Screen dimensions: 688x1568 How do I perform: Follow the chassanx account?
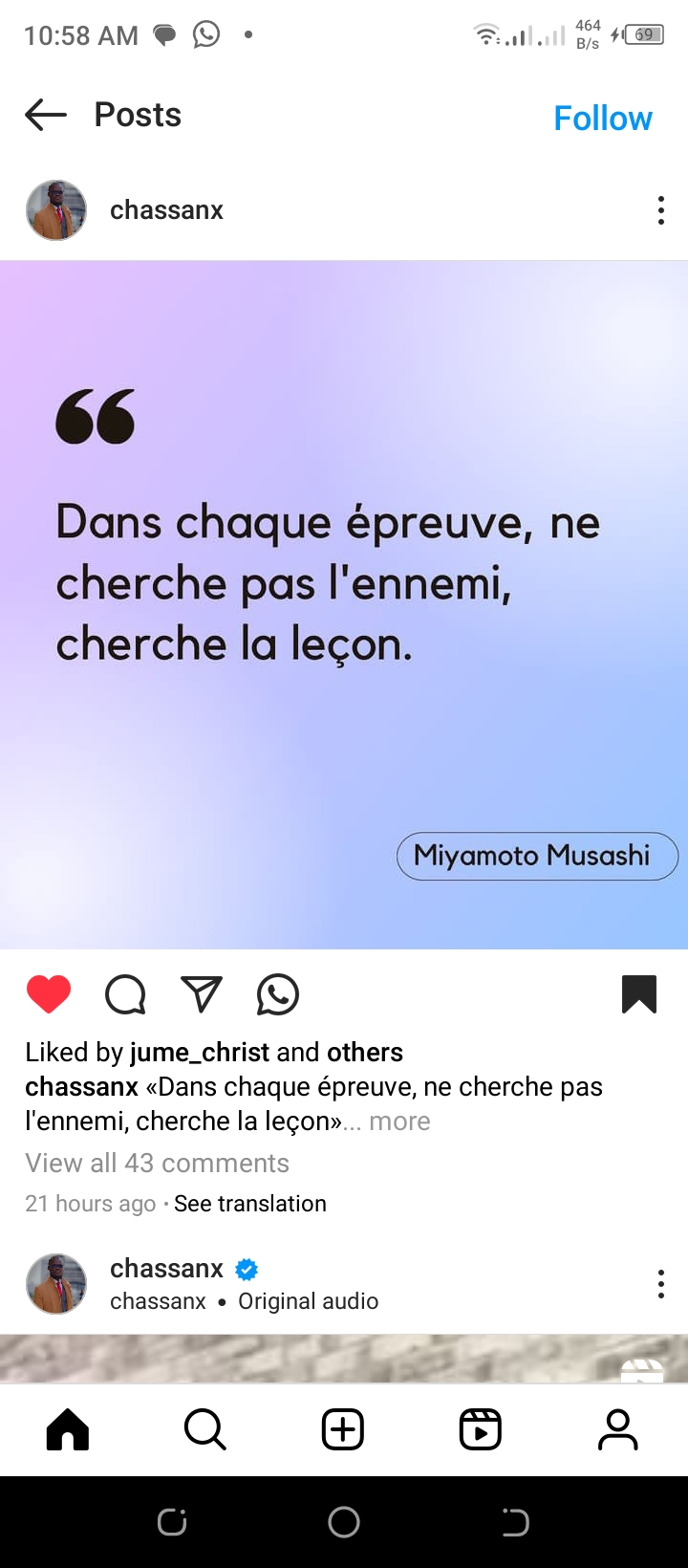602,119
